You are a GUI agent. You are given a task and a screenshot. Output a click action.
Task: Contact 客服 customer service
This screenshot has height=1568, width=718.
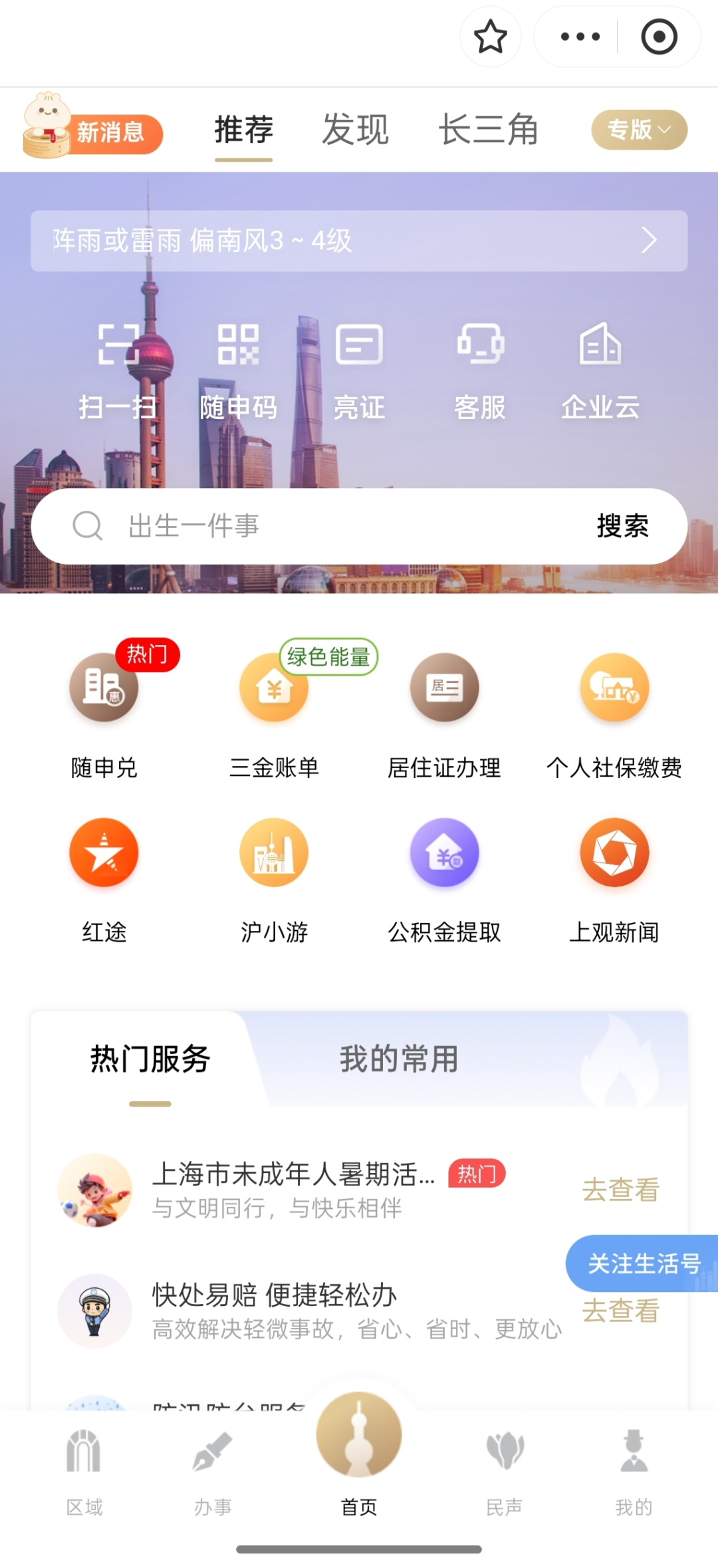(x=480, y=369)
